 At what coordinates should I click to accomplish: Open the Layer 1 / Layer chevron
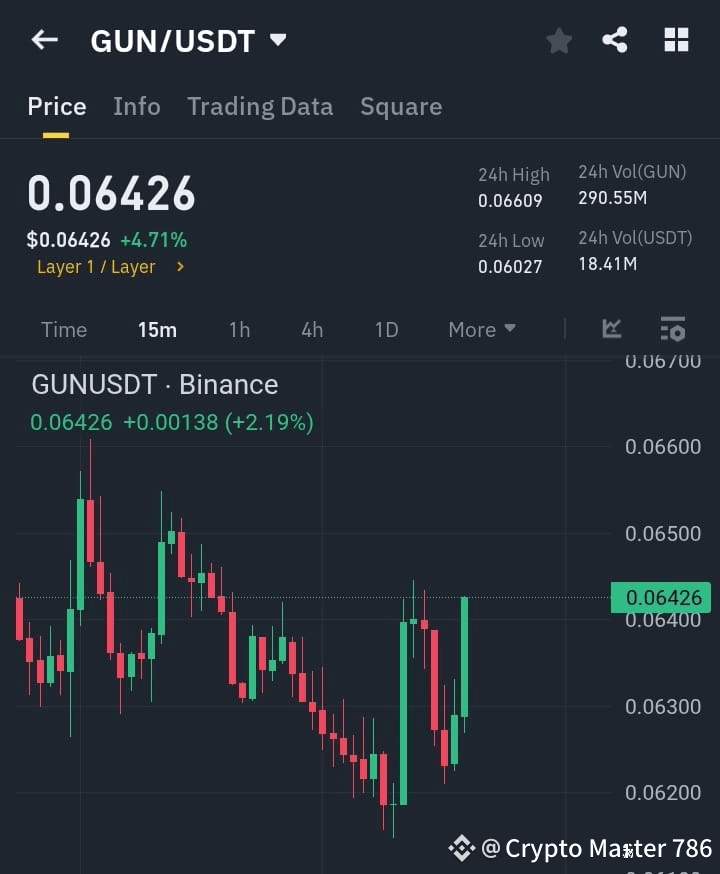coord(181,267)
